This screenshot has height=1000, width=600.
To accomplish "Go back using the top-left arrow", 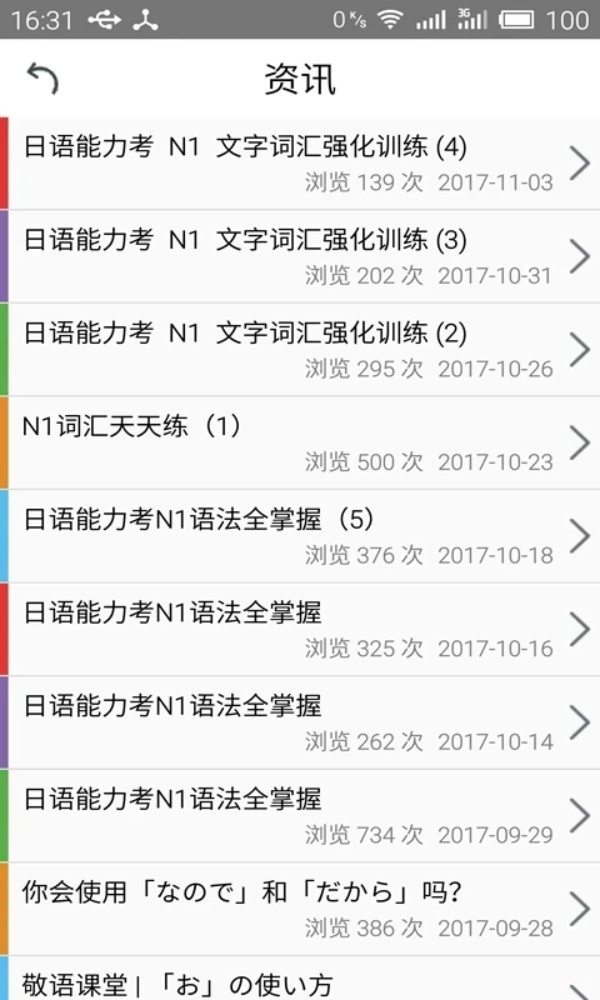I will click(42, 79).
